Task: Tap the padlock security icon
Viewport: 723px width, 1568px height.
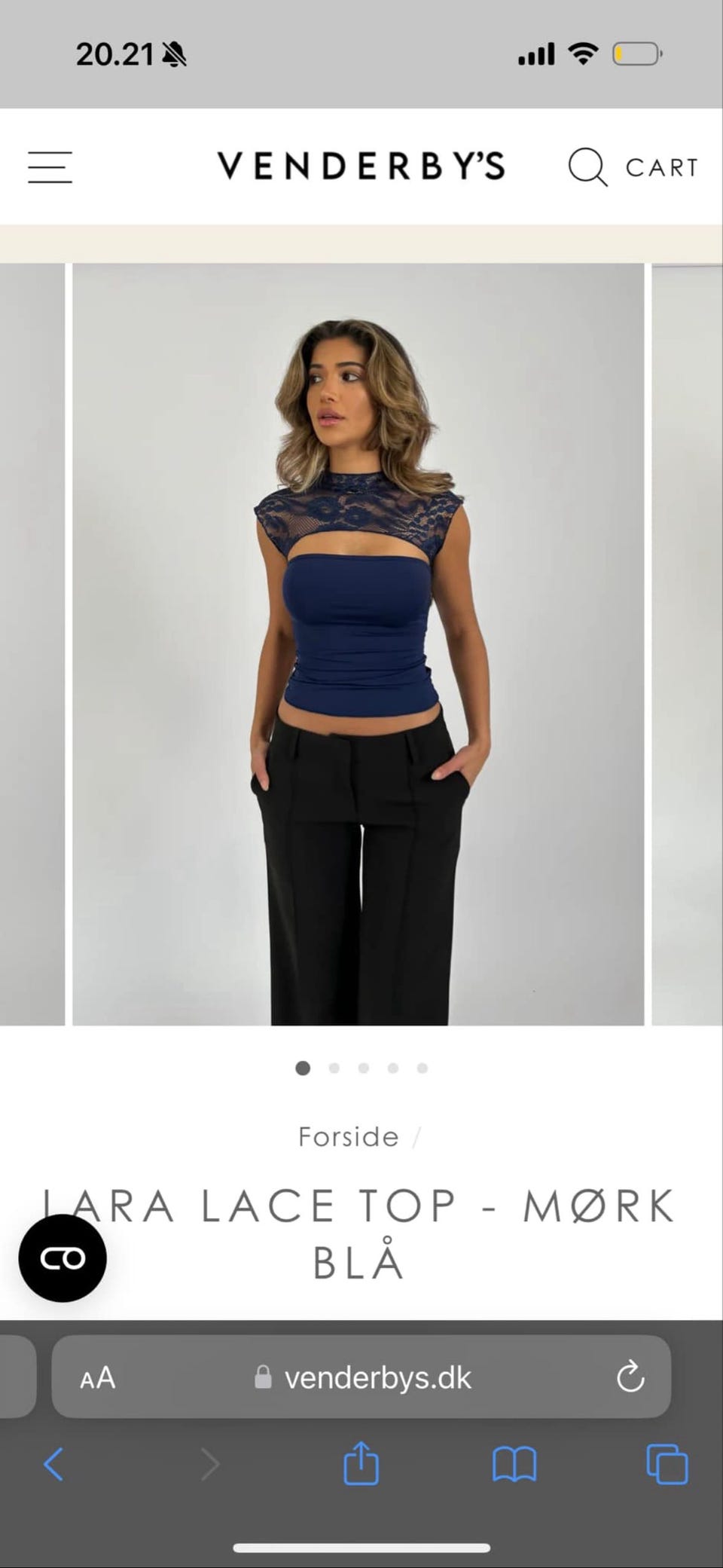Action: click(x=264, y=1377)
